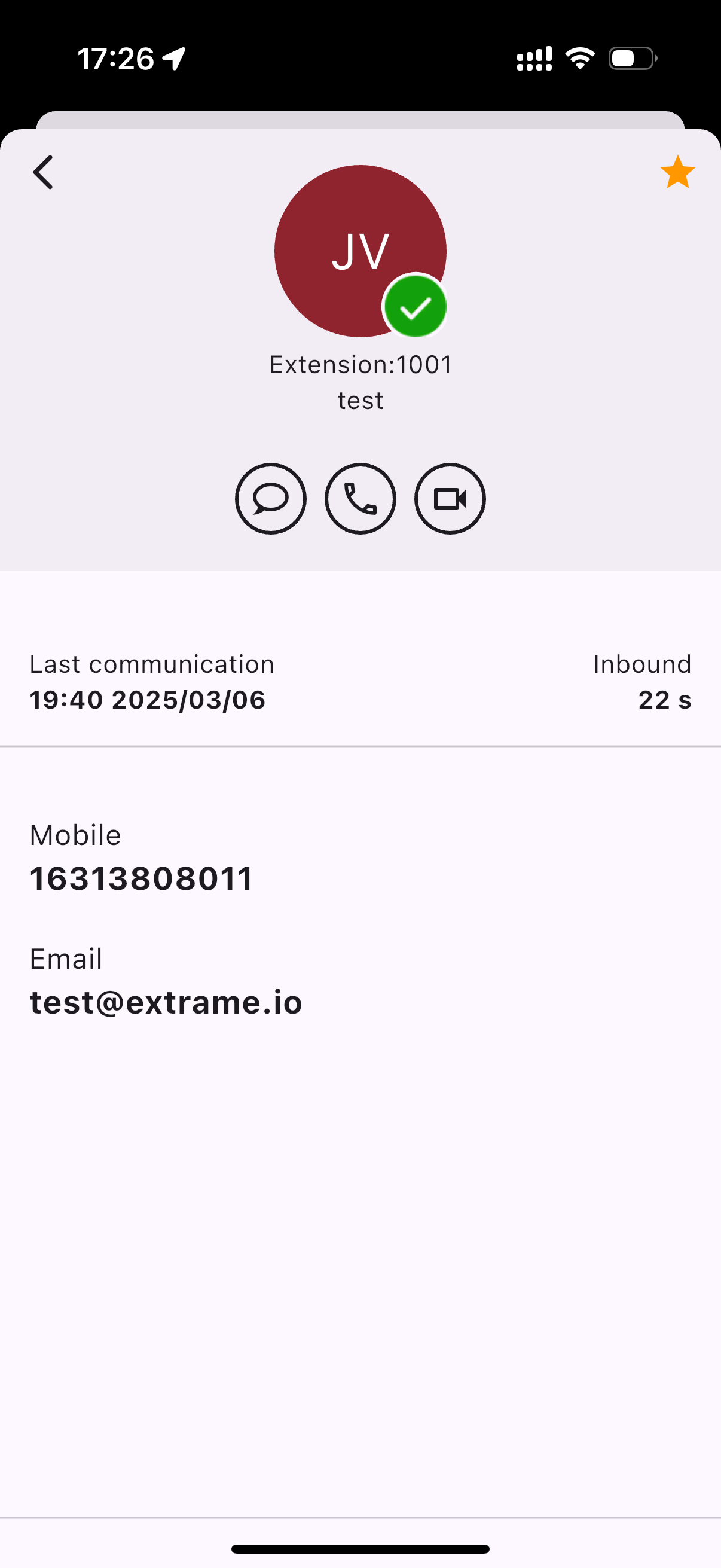Start a video call with this contact

tap(450, 499)
